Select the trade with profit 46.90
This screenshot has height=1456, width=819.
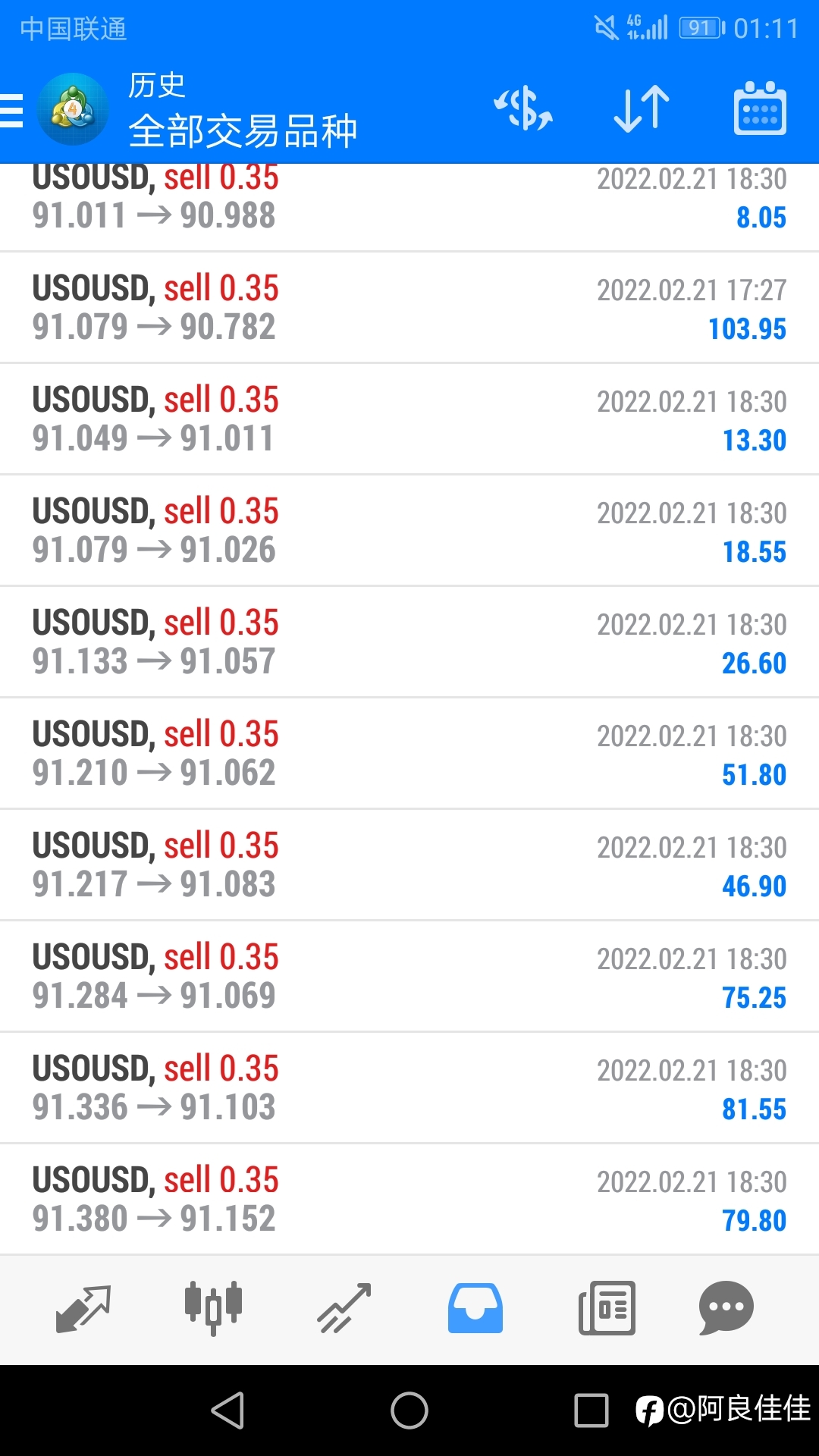point(409,865)
